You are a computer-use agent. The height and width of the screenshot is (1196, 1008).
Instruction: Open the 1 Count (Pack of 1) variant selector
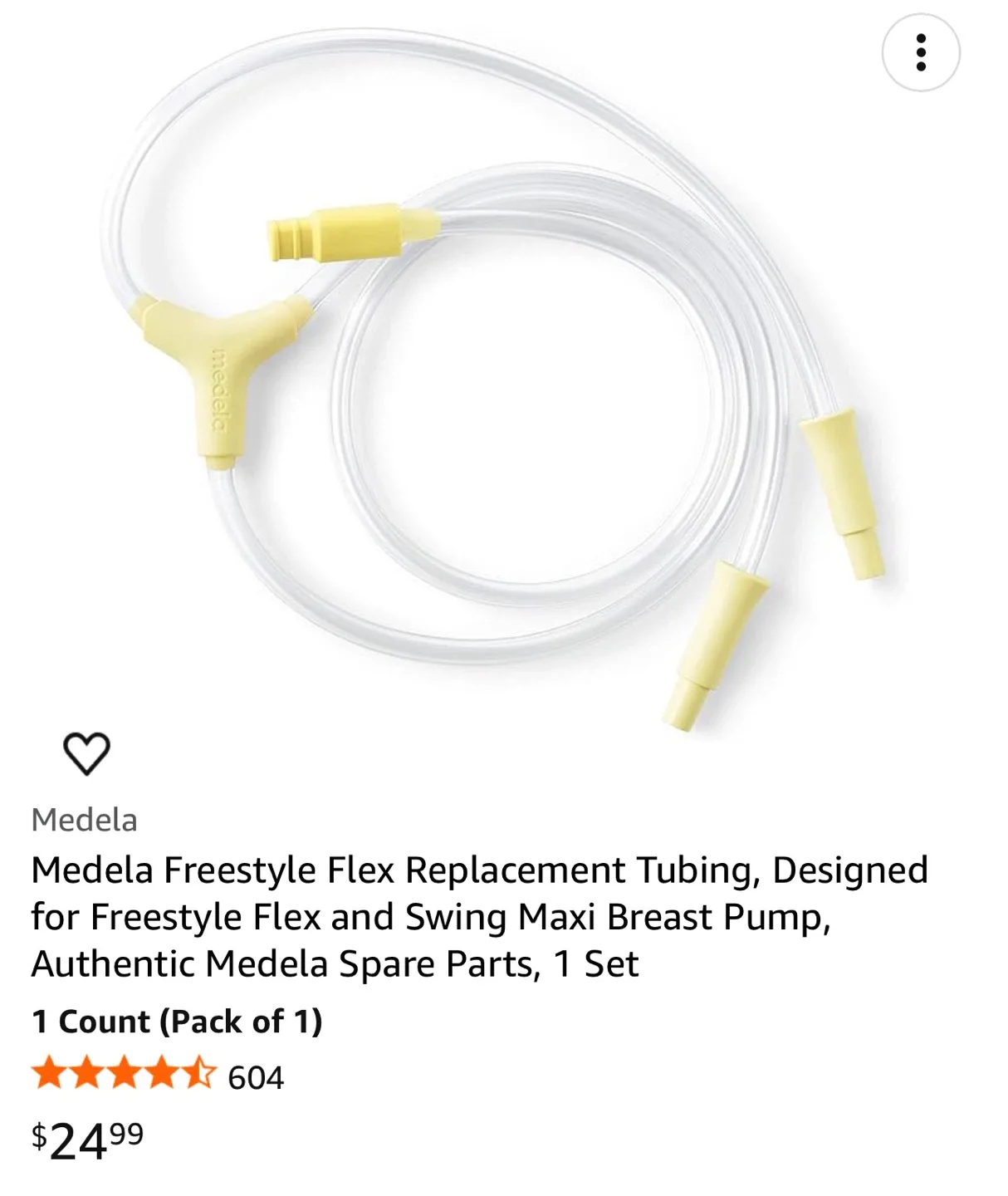tap(179, 1022)
